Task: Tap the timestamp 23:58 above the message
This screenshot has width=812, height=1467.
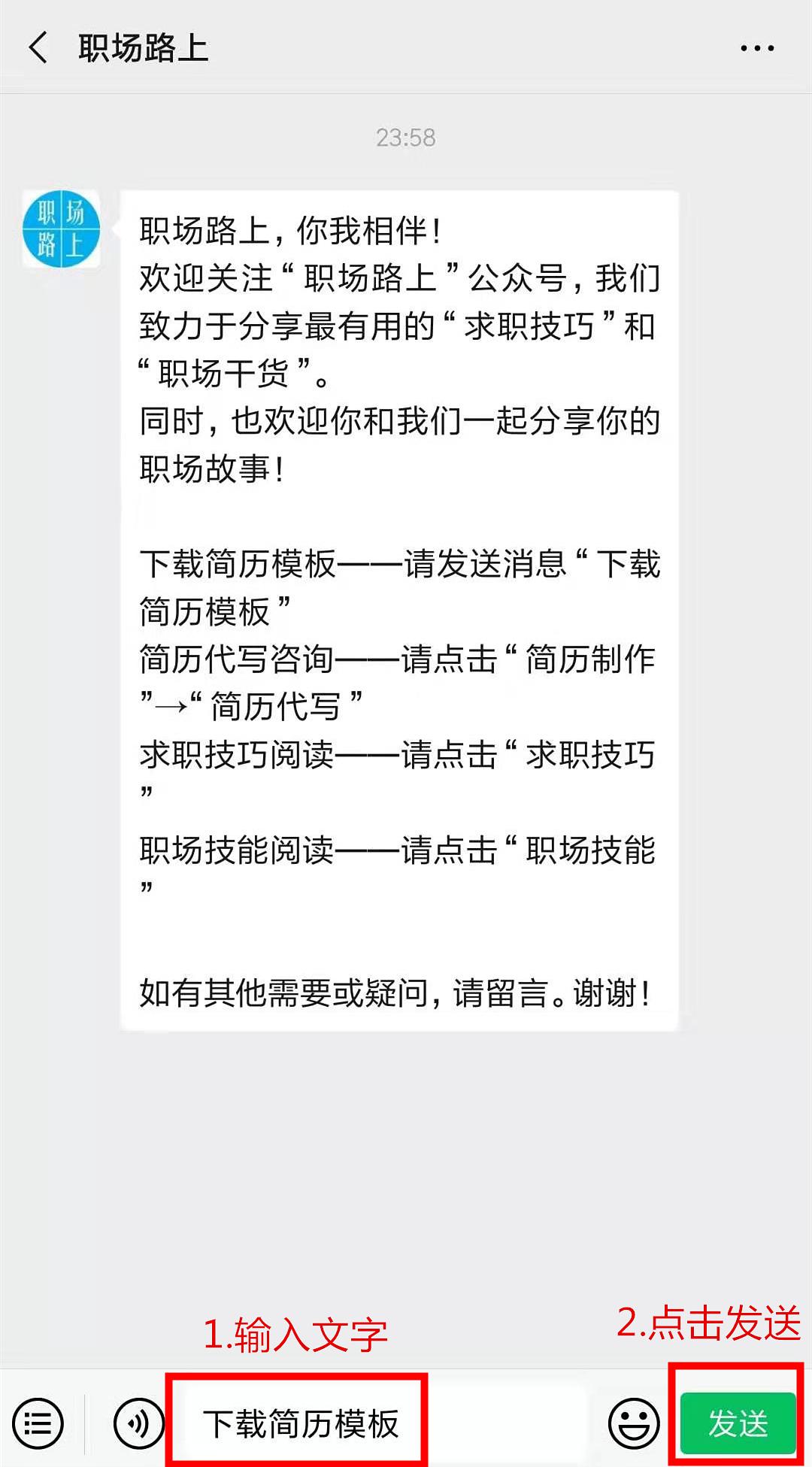Action: point(406,136)
